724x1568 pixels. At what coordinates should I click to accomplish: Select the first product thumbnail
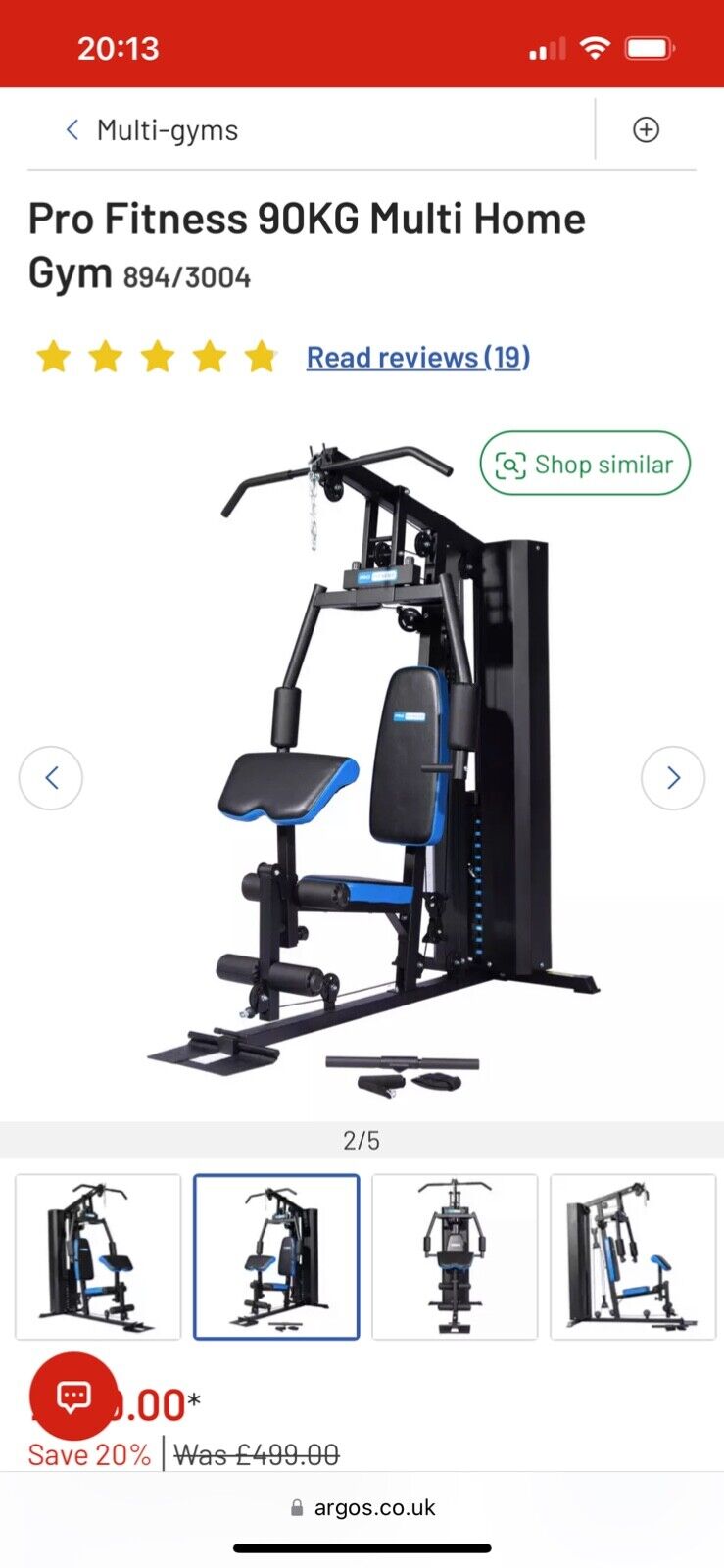tap(98, 1257)
